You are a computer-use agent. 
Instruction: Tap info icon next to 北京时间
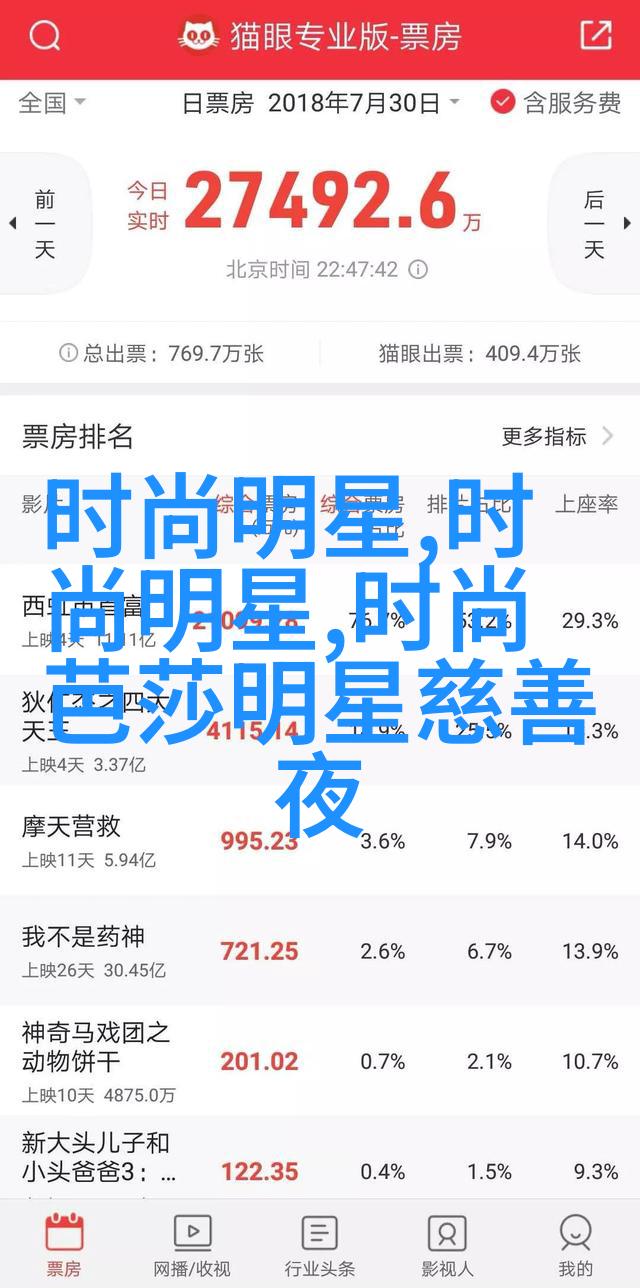pyautogui.click(x=419, y=270)
